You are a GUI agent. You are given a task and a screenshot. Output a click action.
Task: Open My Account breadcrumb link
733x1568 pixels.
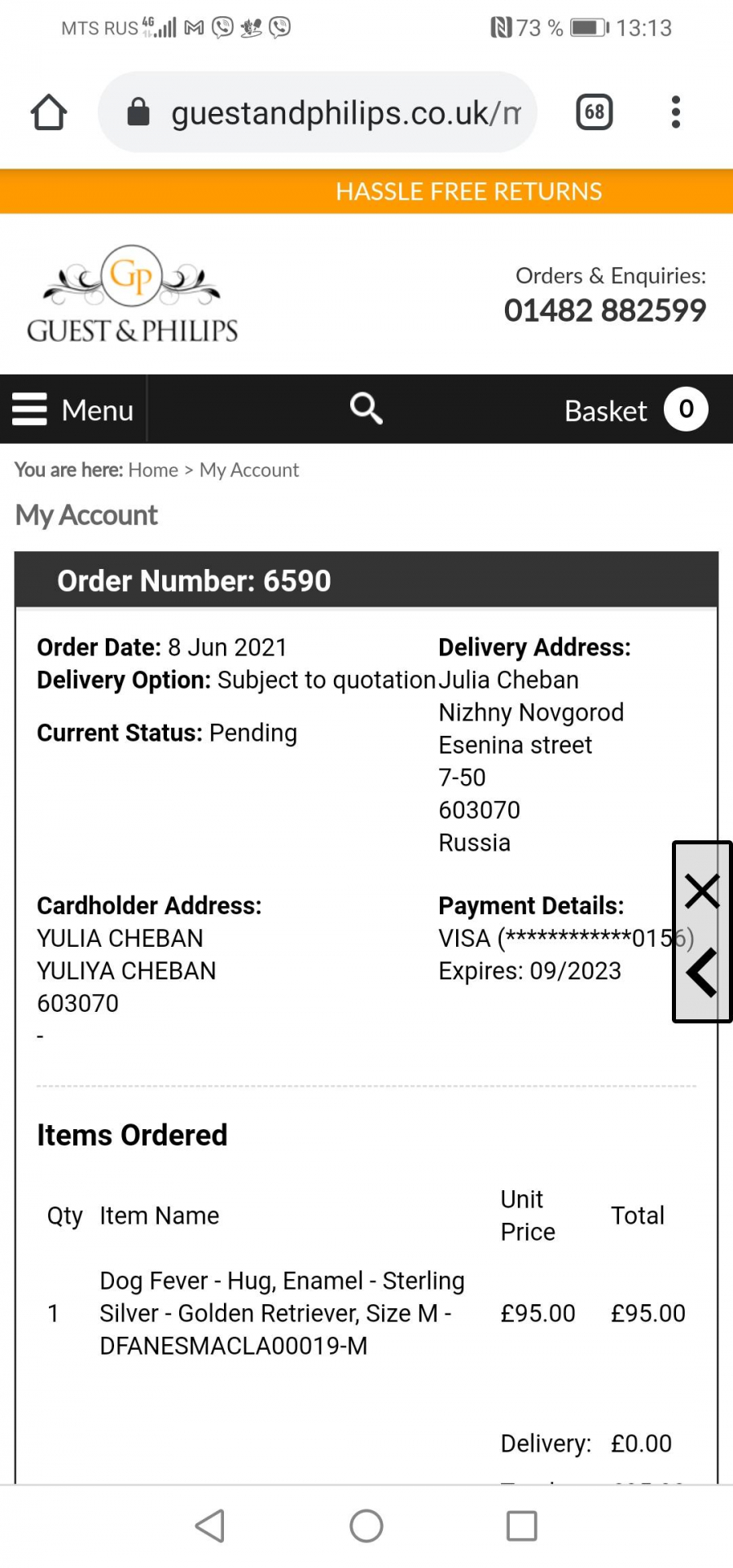(x=249, y=471)
